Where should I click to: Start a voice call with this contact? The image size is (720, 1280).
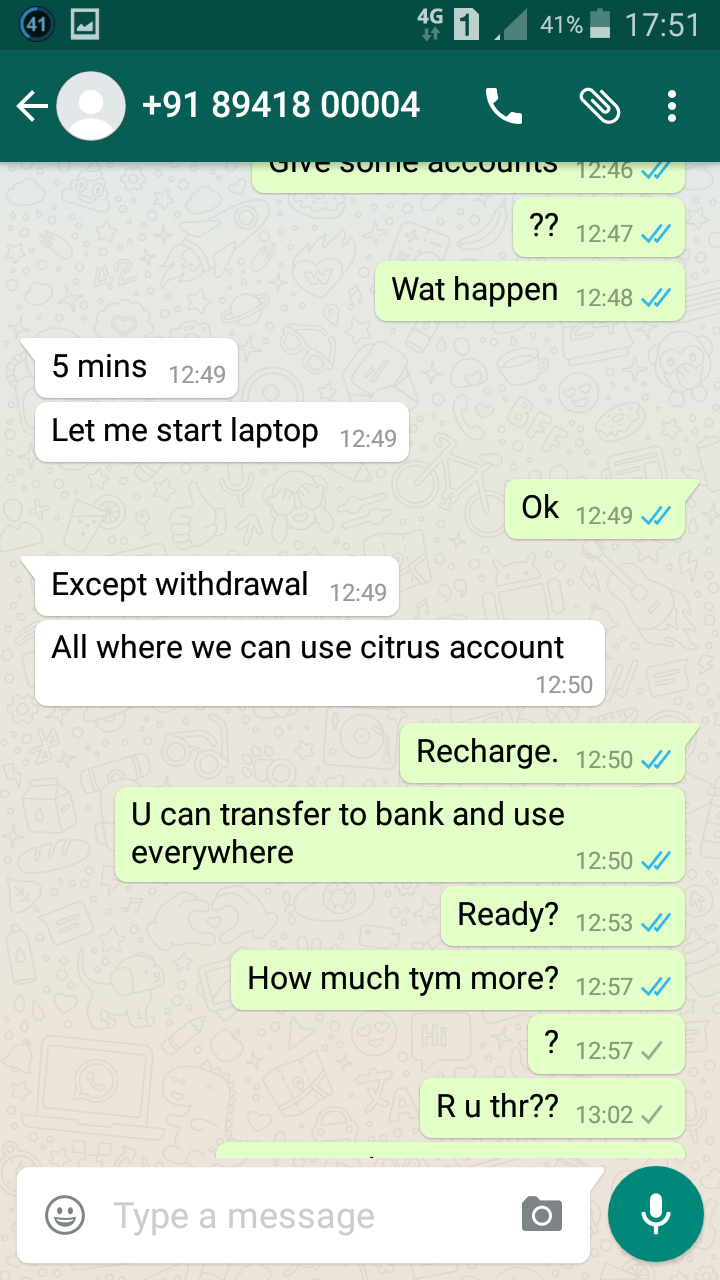504,106
